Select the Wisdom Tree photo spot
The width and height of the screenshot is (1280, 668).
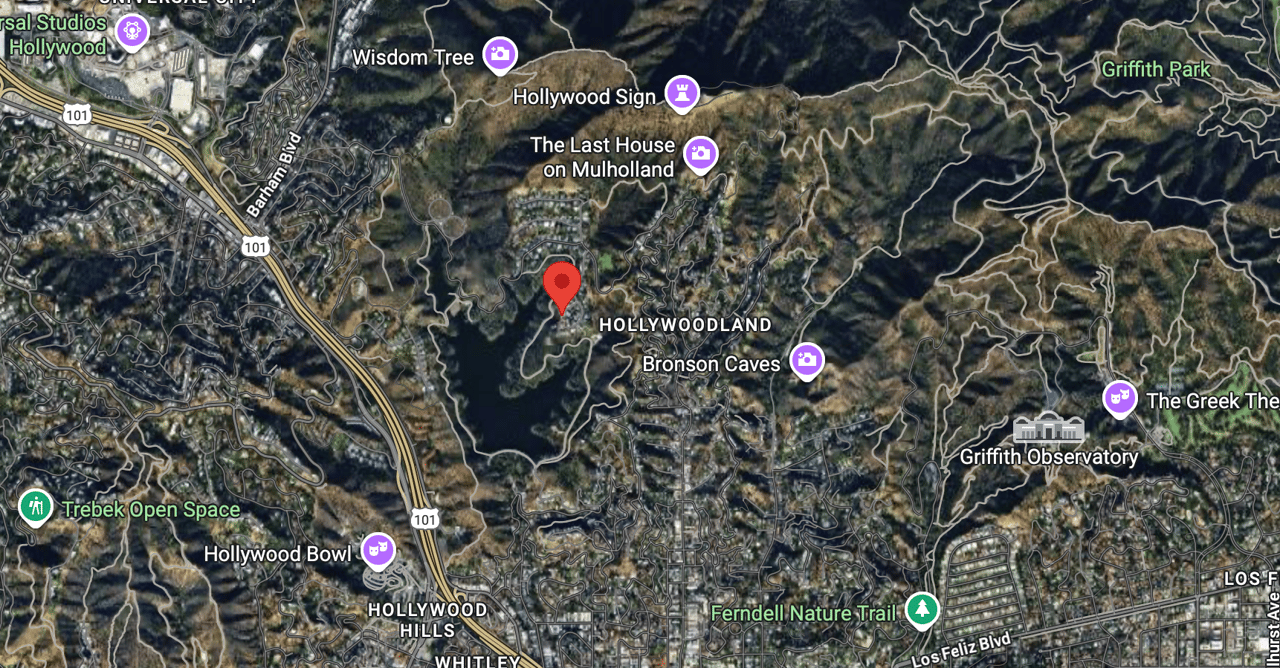500,54
